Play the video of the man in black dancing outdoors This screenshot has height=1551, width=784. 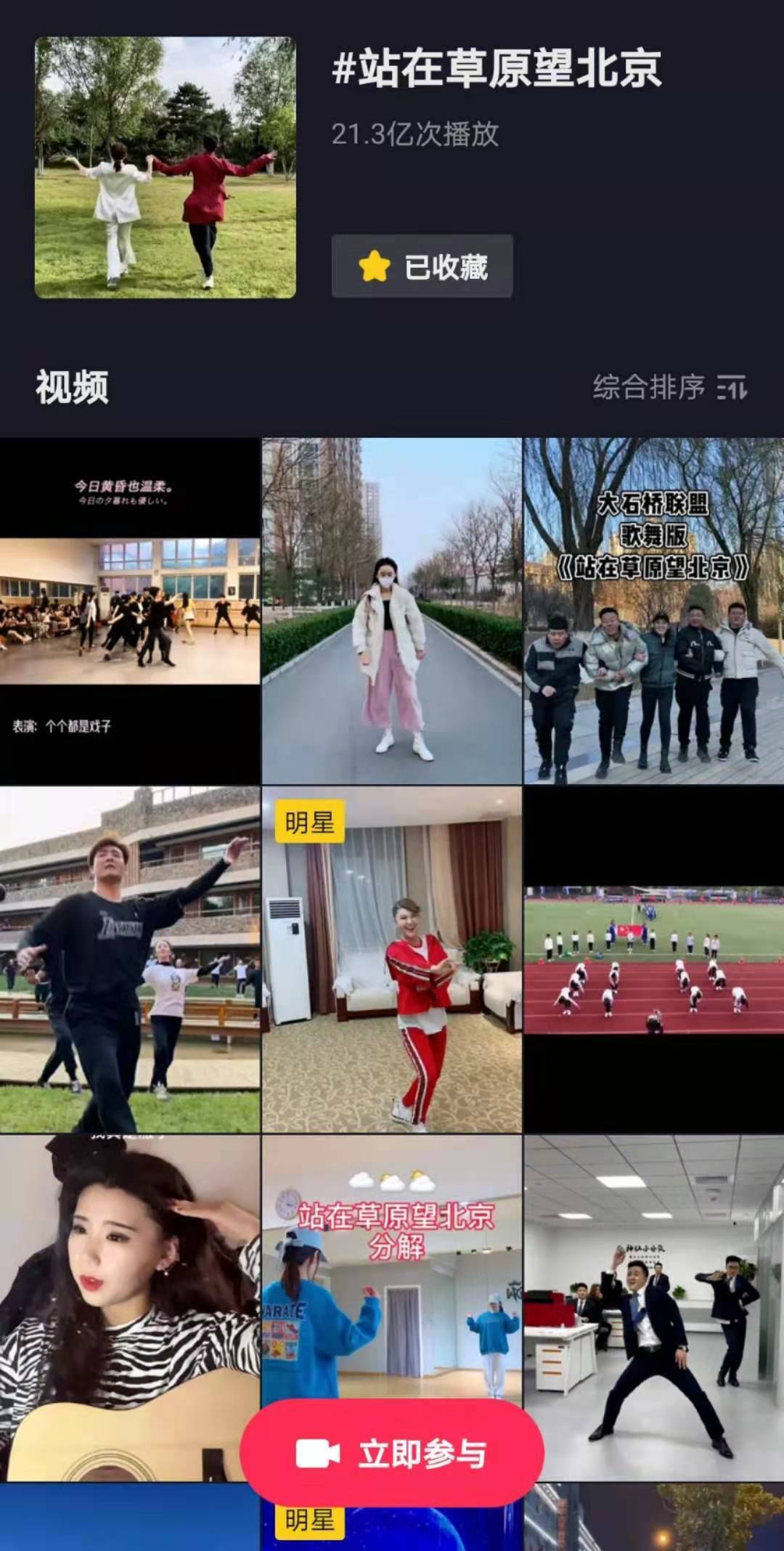[130, 960]
